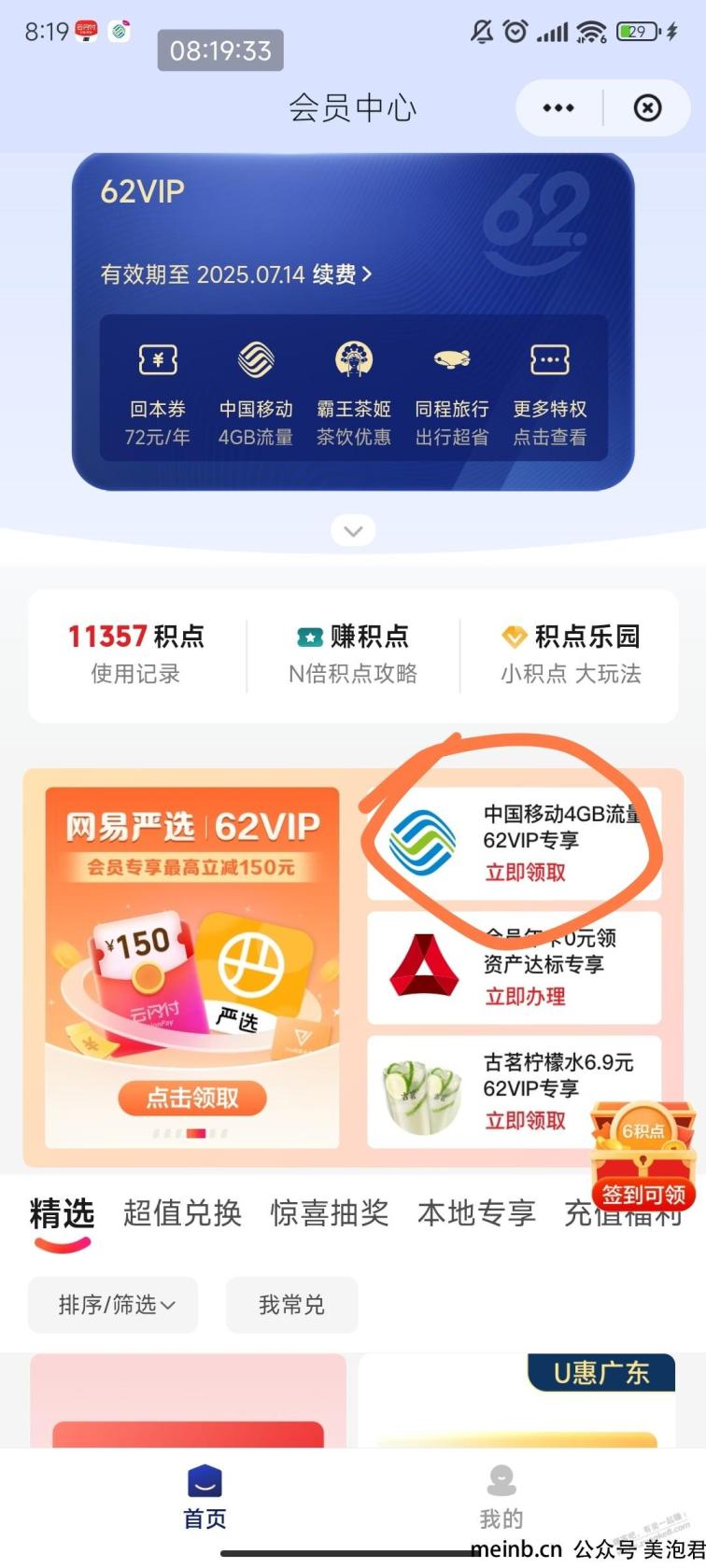Switch to the 超值兑换 tab

point(182,1213)
